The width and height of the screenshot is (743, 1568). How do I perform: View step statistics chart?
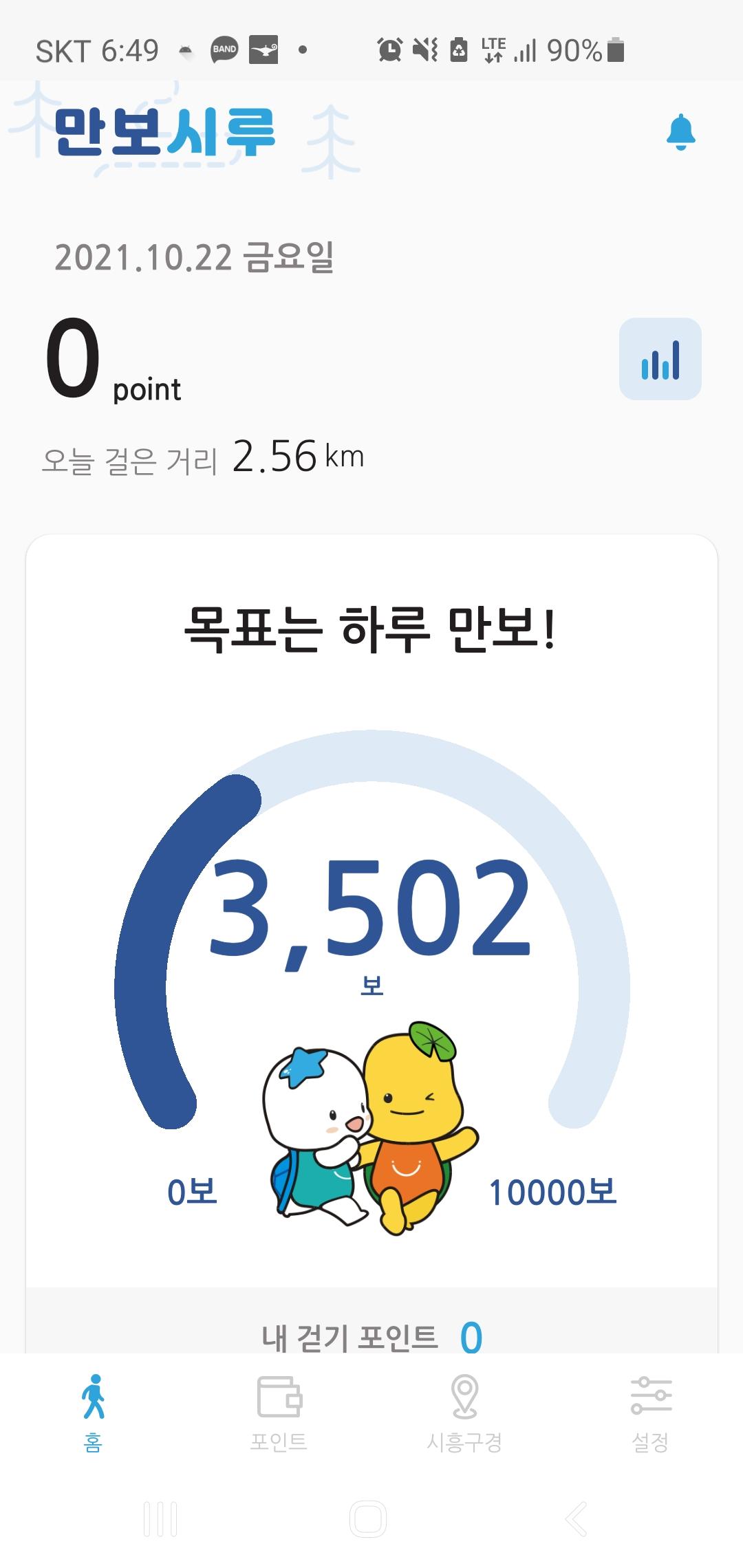point(660,359)
